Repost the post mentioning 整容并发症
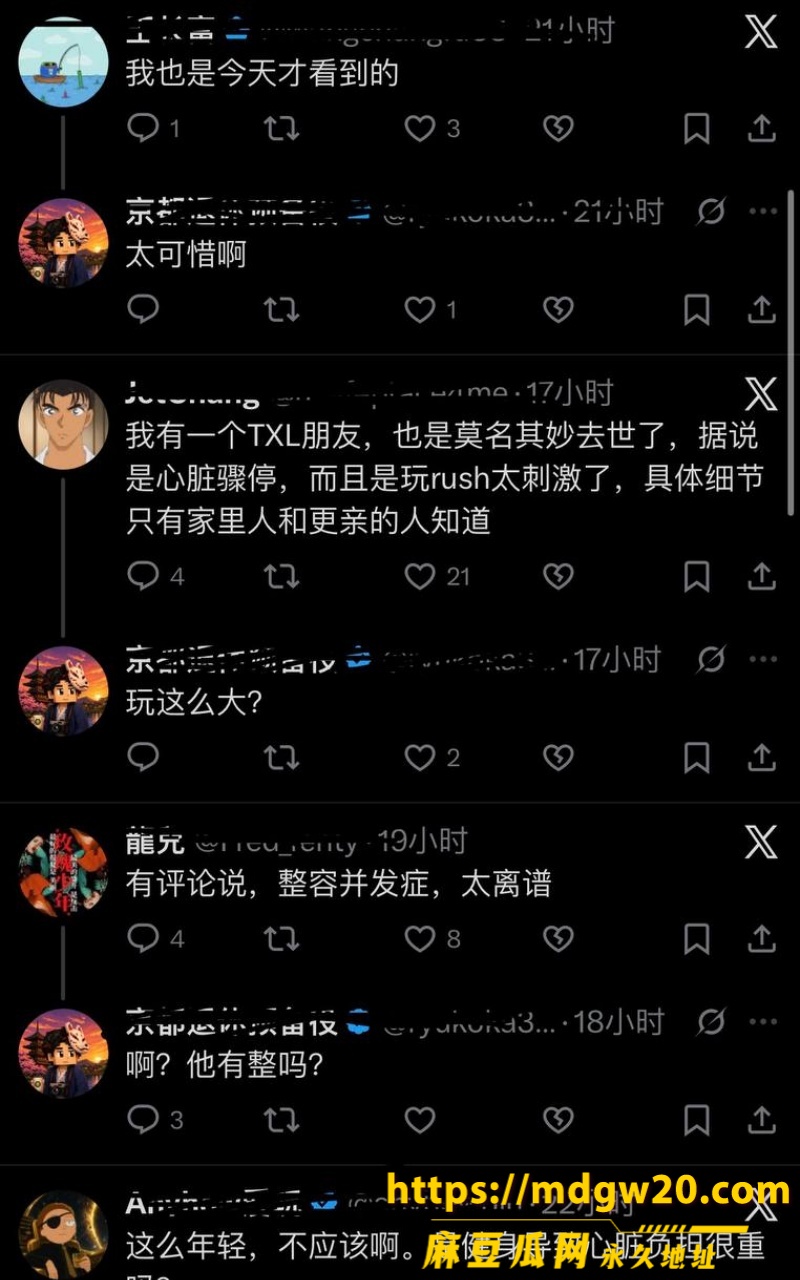This screenshot has height=1280, width=800. pyautogui.click(x=282, y=938)
